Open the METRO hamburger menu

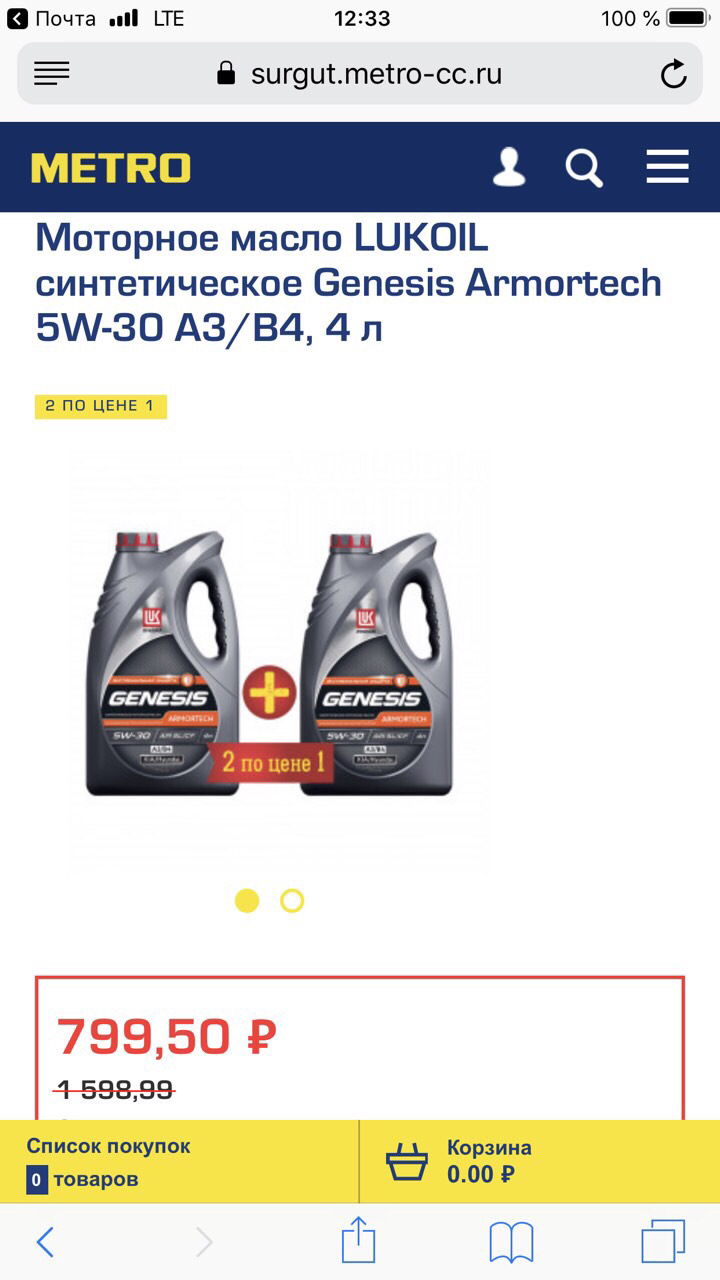pos(667,167)
